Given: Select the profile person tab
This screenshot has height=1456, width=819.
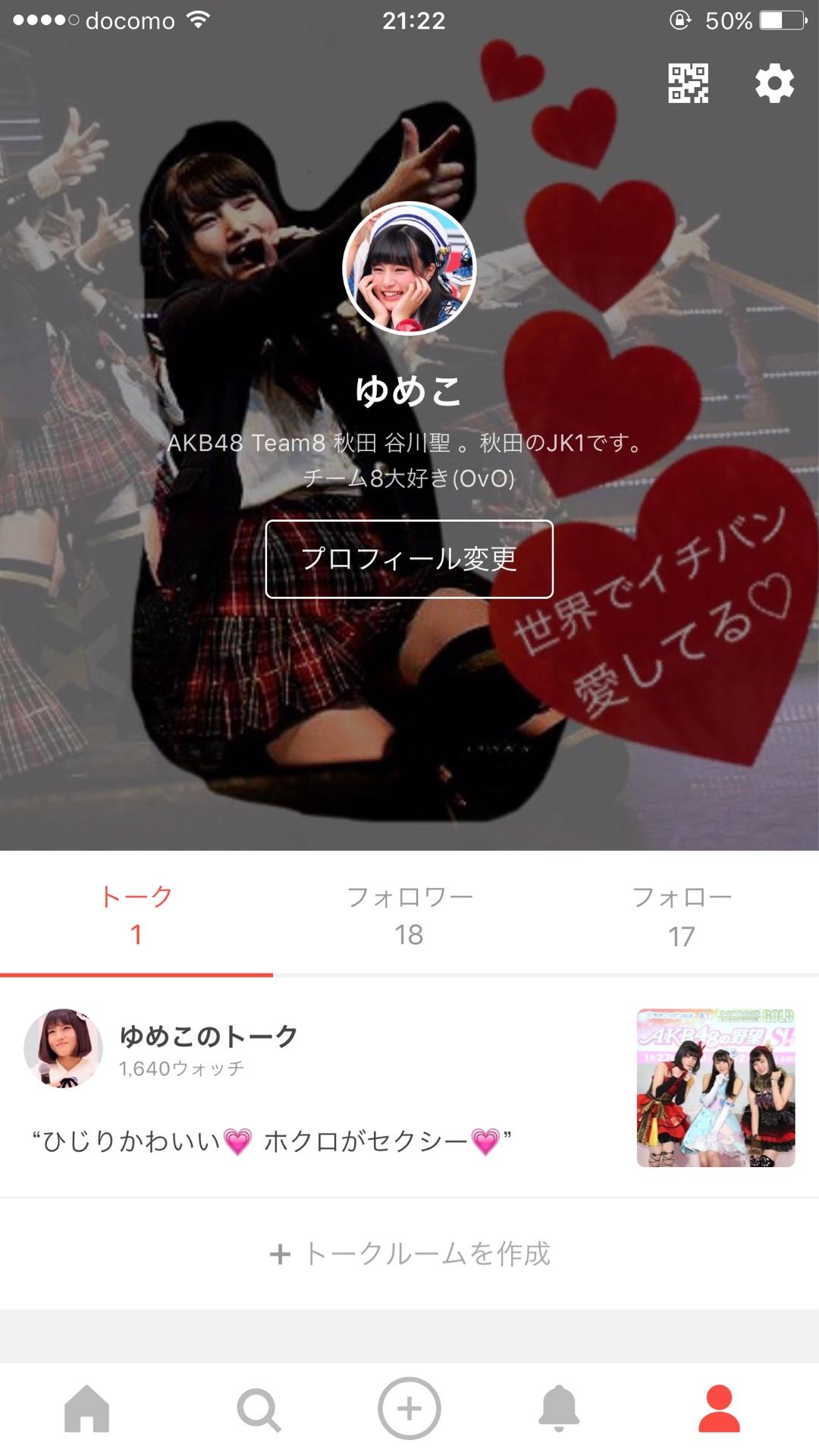Looking at the screenshot, I should [718, 1409].
